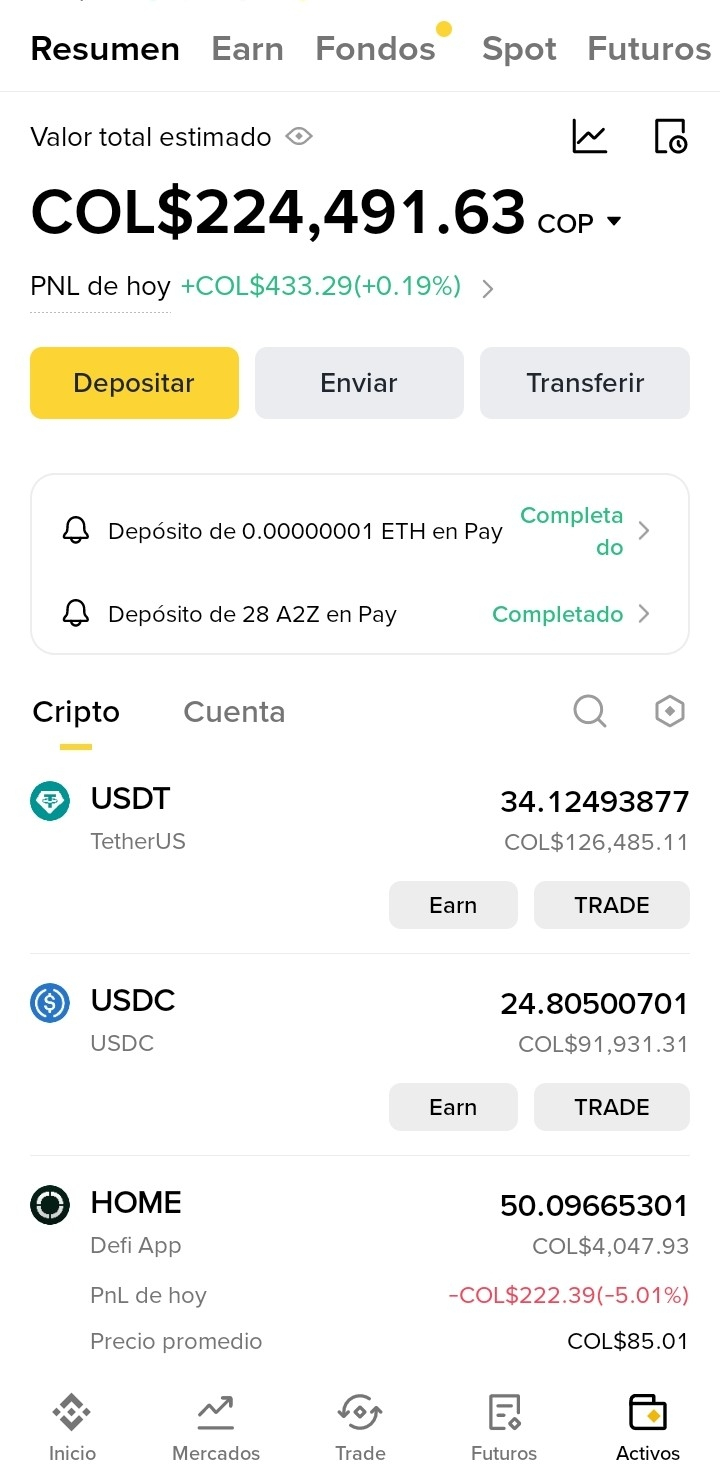The image size is (720, 1475).
Task: Switch to the Fondos top tab
Action: click(376, 49)
